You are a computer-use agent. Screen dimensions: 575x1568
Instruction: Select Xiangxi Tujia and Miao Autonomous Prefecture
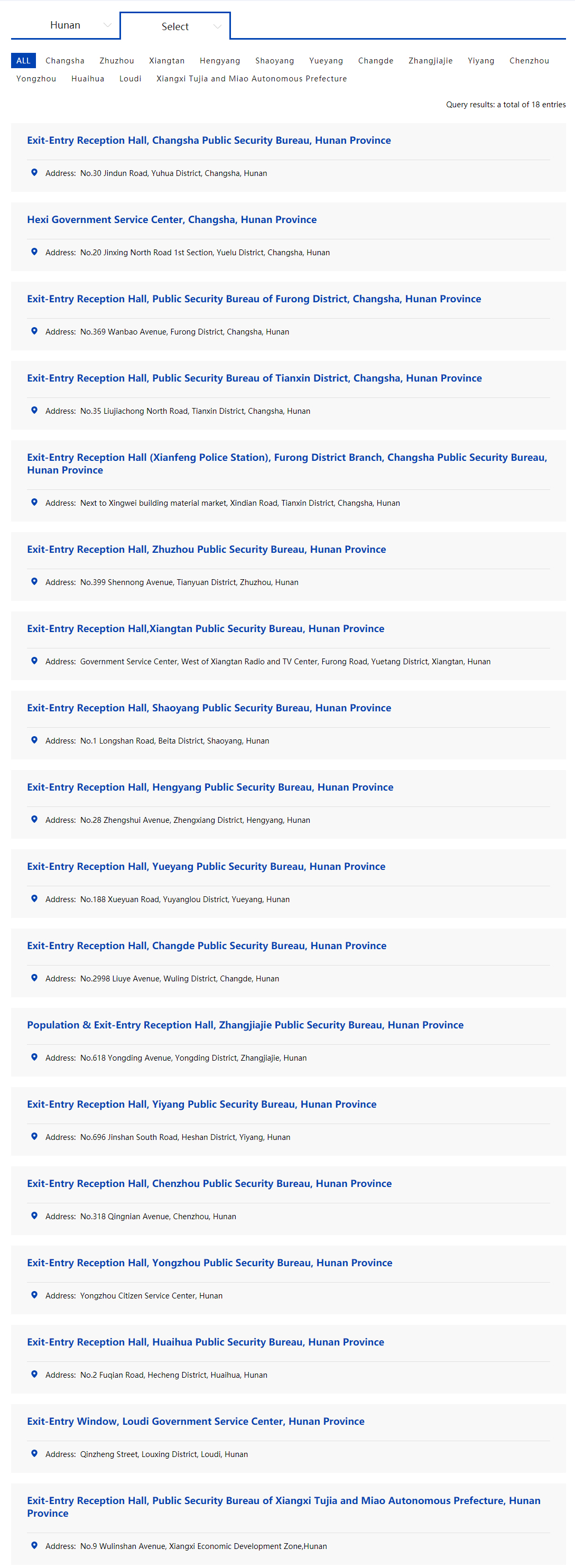point(251,79)
